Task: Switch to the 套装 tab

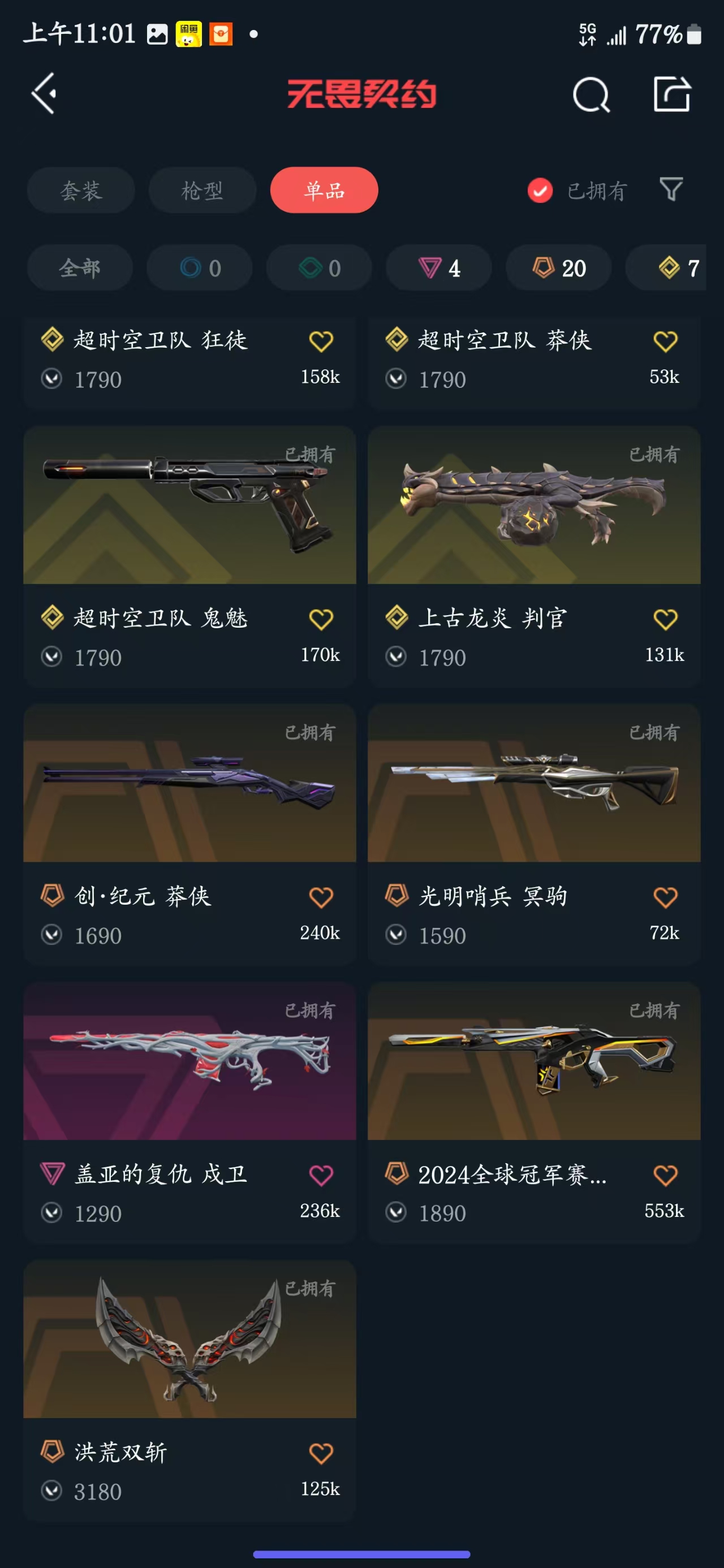Action: pyautogui.click(x=80, y=191)
